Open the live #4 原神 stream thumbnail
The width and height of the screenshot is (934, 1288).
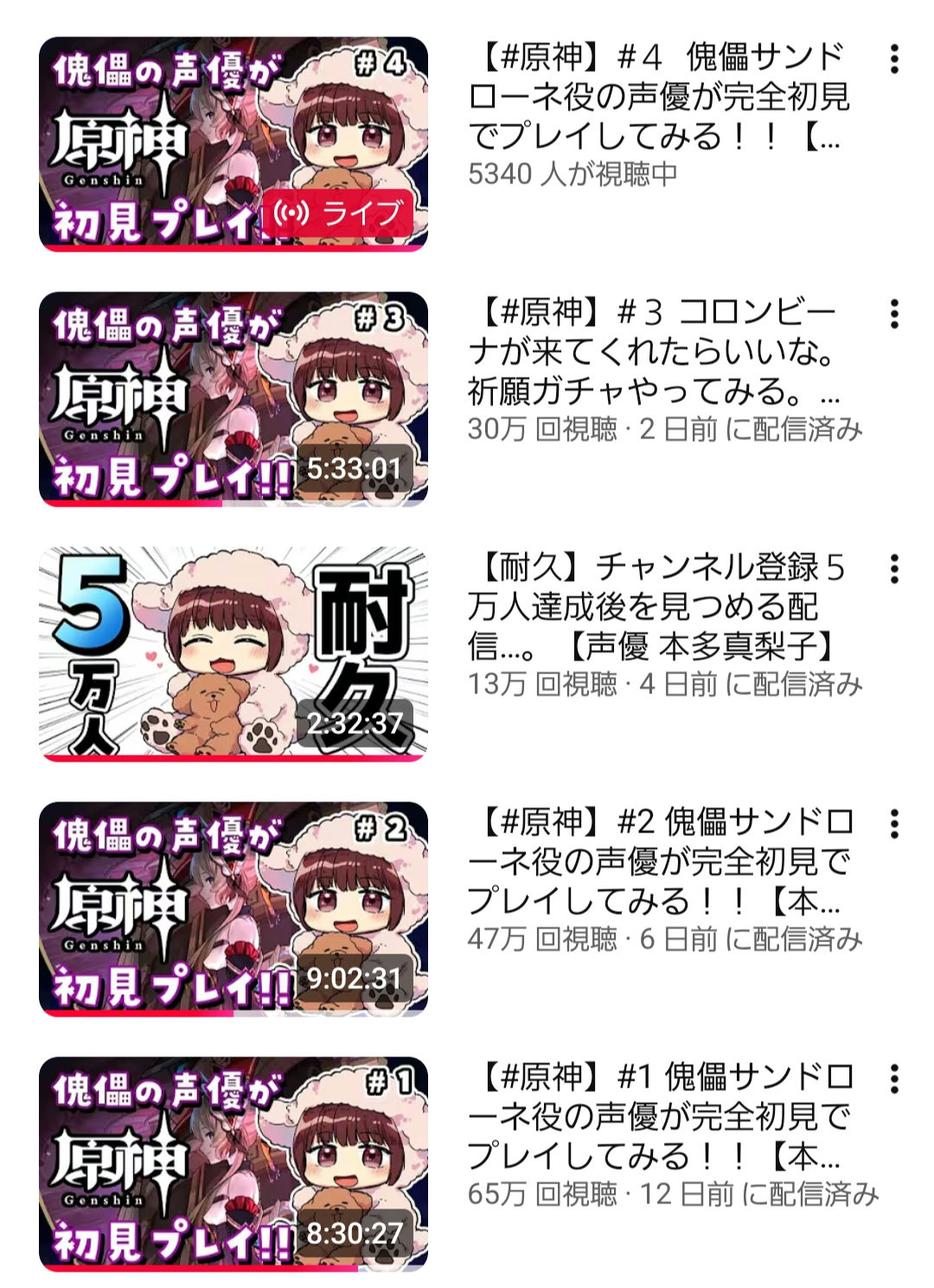point(233,144)
